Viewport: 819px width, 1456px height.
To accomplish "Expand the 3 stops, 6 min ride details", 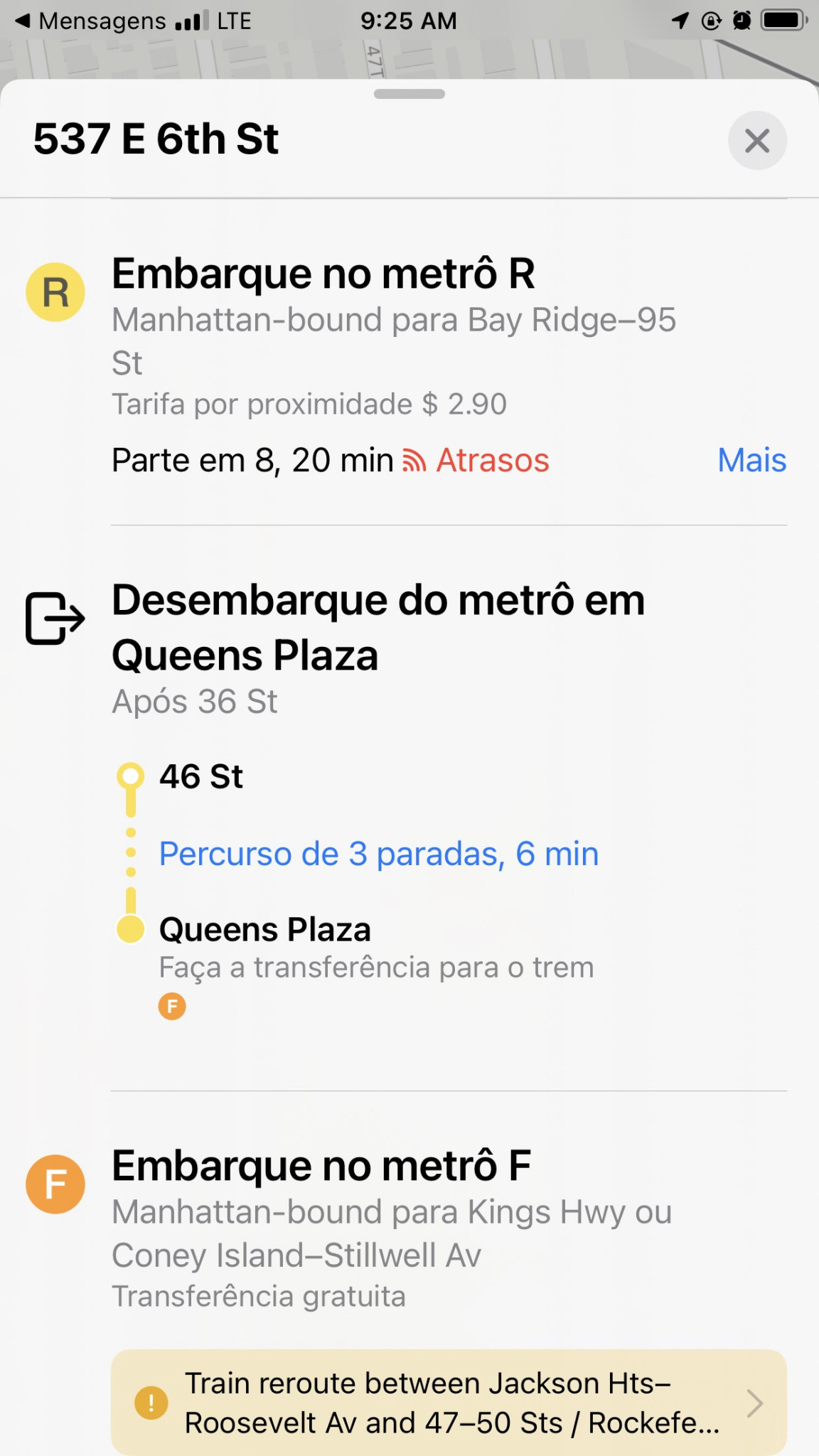I will [x=378, y=854].
